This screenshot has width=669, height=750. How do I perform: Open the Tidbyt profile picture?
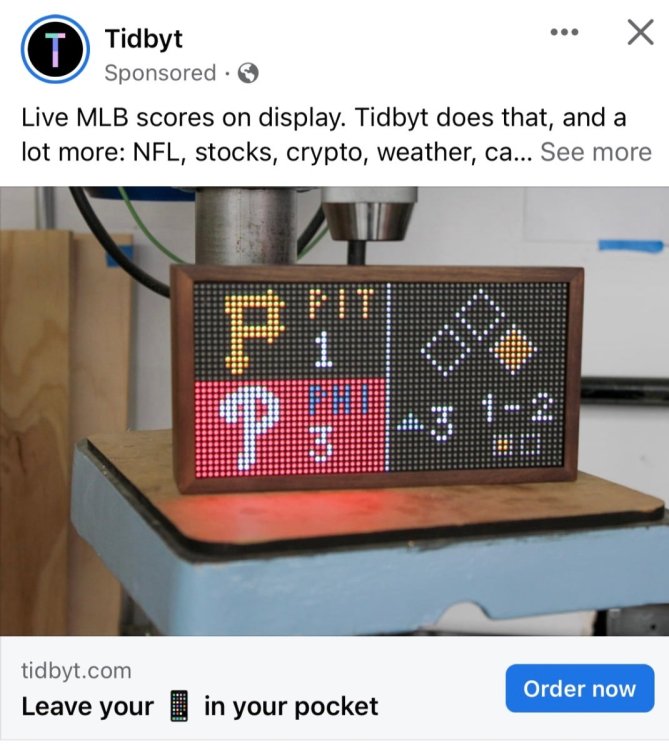(54, 49)
